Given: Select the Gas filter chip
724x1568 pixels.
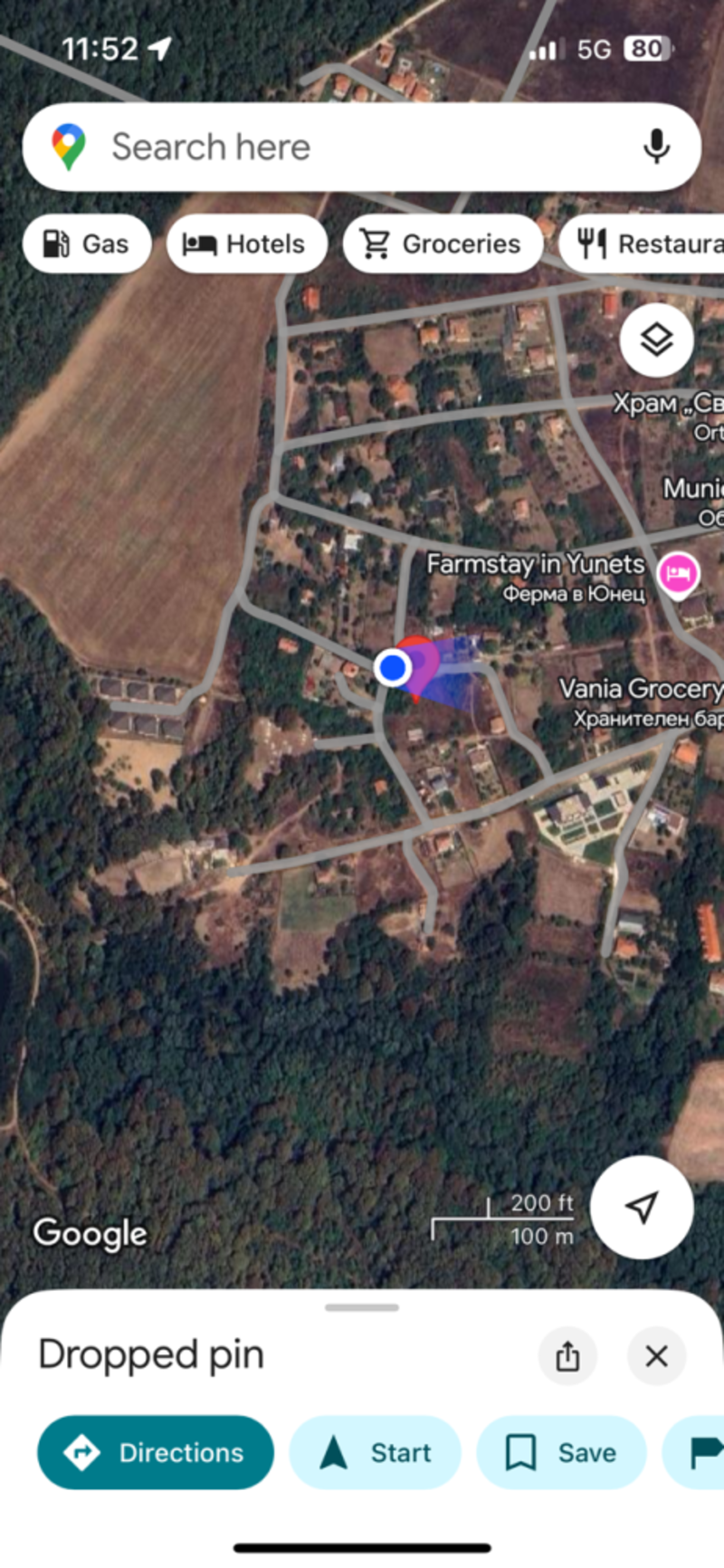Looking at the screenshot, I should pyautogui.click(x=87, y=244).
